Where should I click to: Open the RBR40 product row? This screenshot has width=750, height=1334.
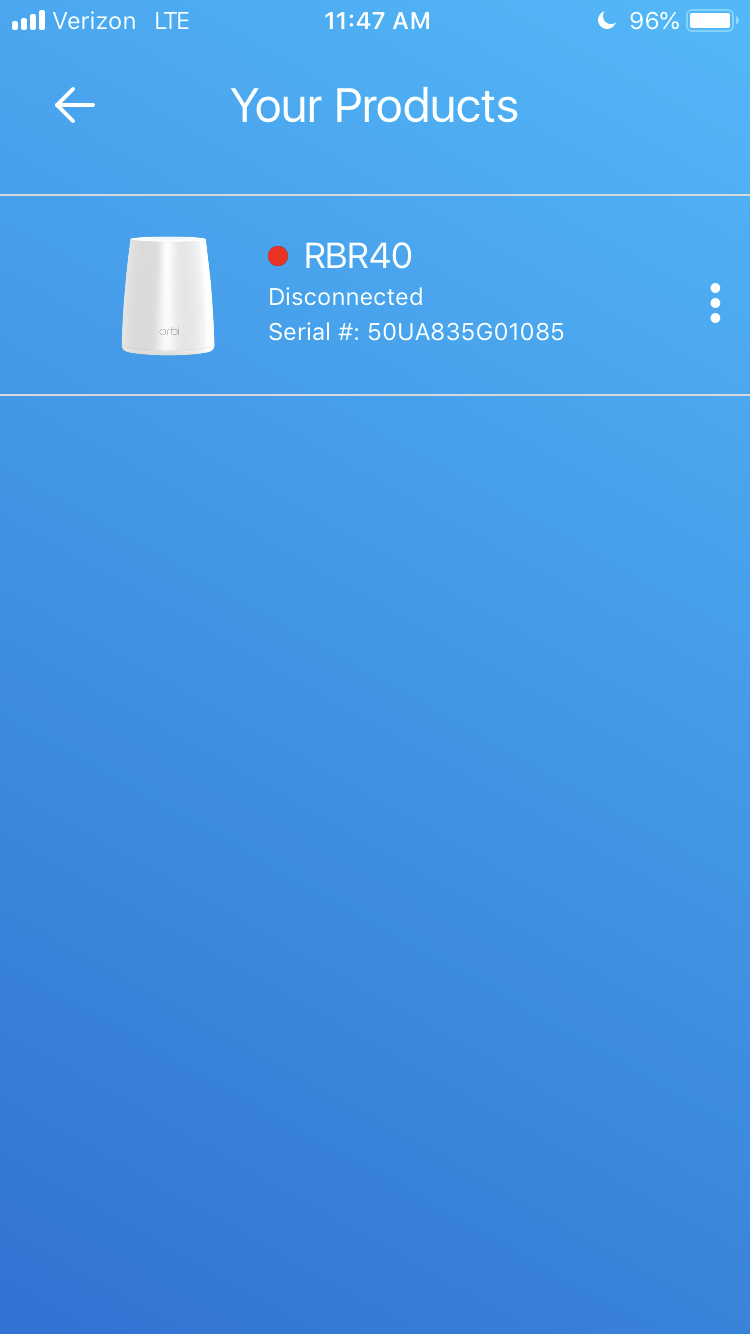pos(375,294)
